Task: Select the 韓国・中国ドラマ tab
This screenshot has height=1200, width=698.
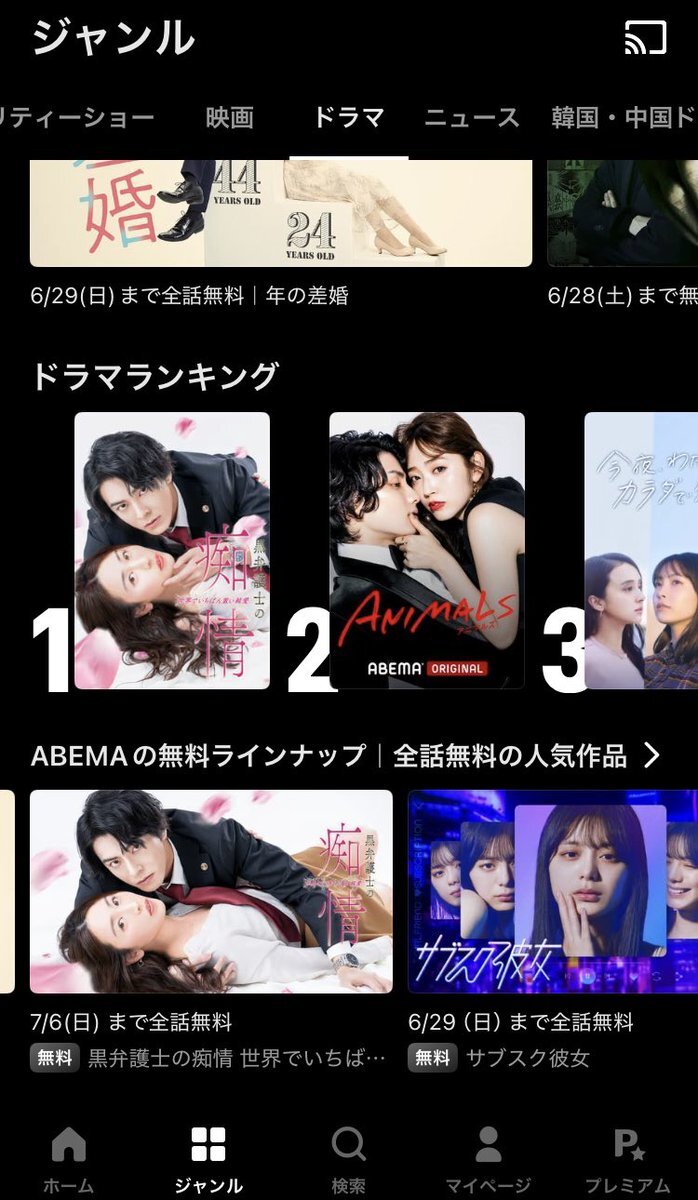Action: (x=624, y=118)
